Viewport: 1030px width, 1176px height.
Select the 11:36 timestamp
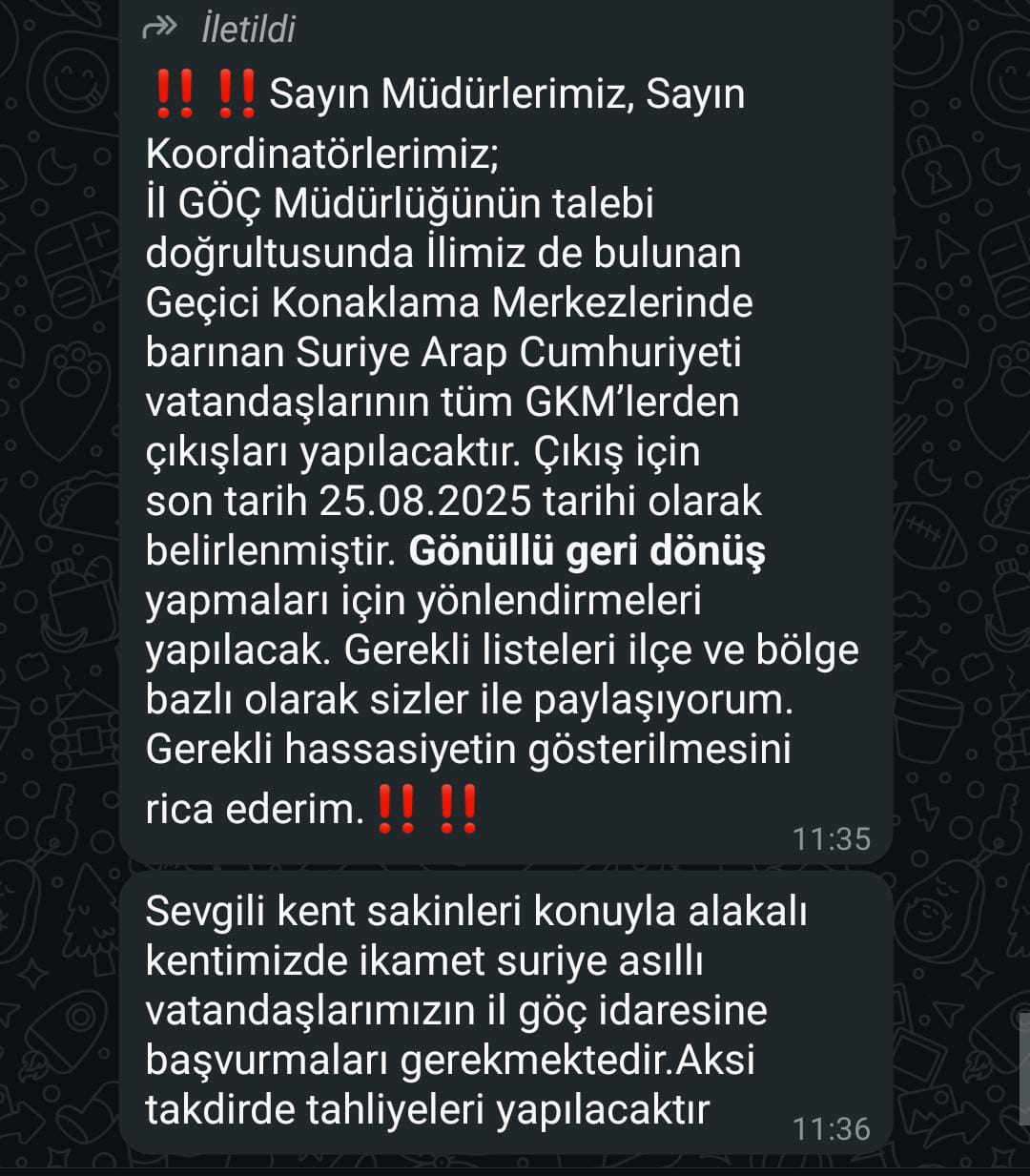click(834, 1129)
